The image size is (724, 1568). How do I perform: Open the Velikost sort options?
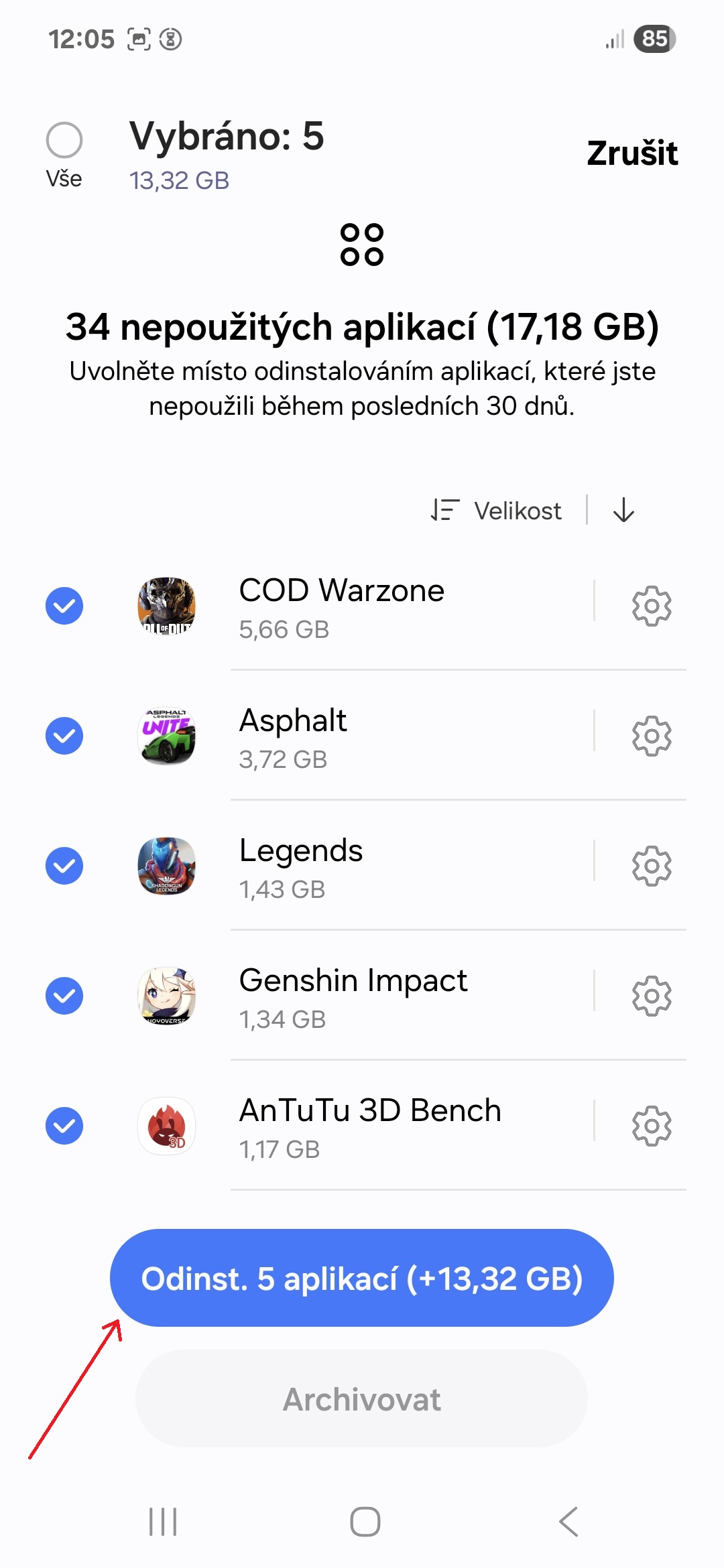click(497, 511)
